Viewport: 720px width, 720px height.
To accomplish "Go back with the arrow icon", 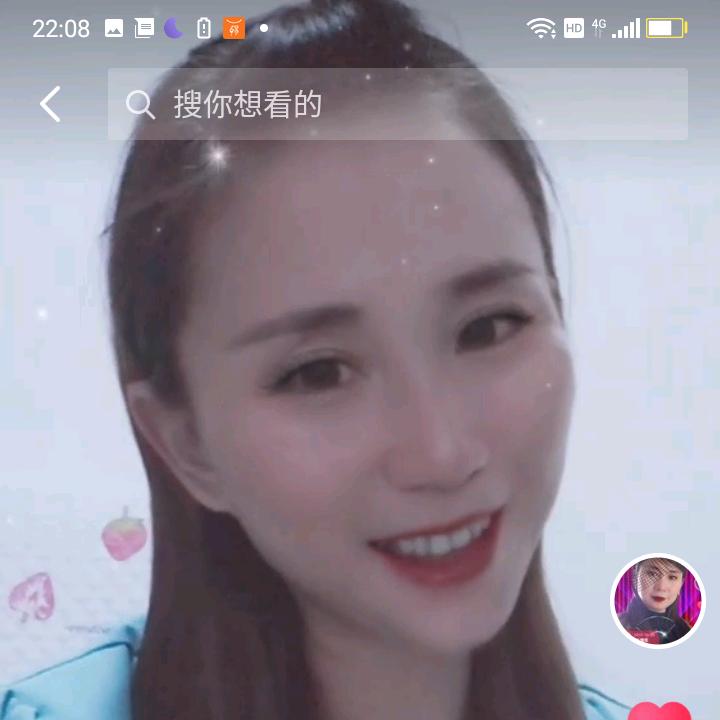I will click(50, 104).
